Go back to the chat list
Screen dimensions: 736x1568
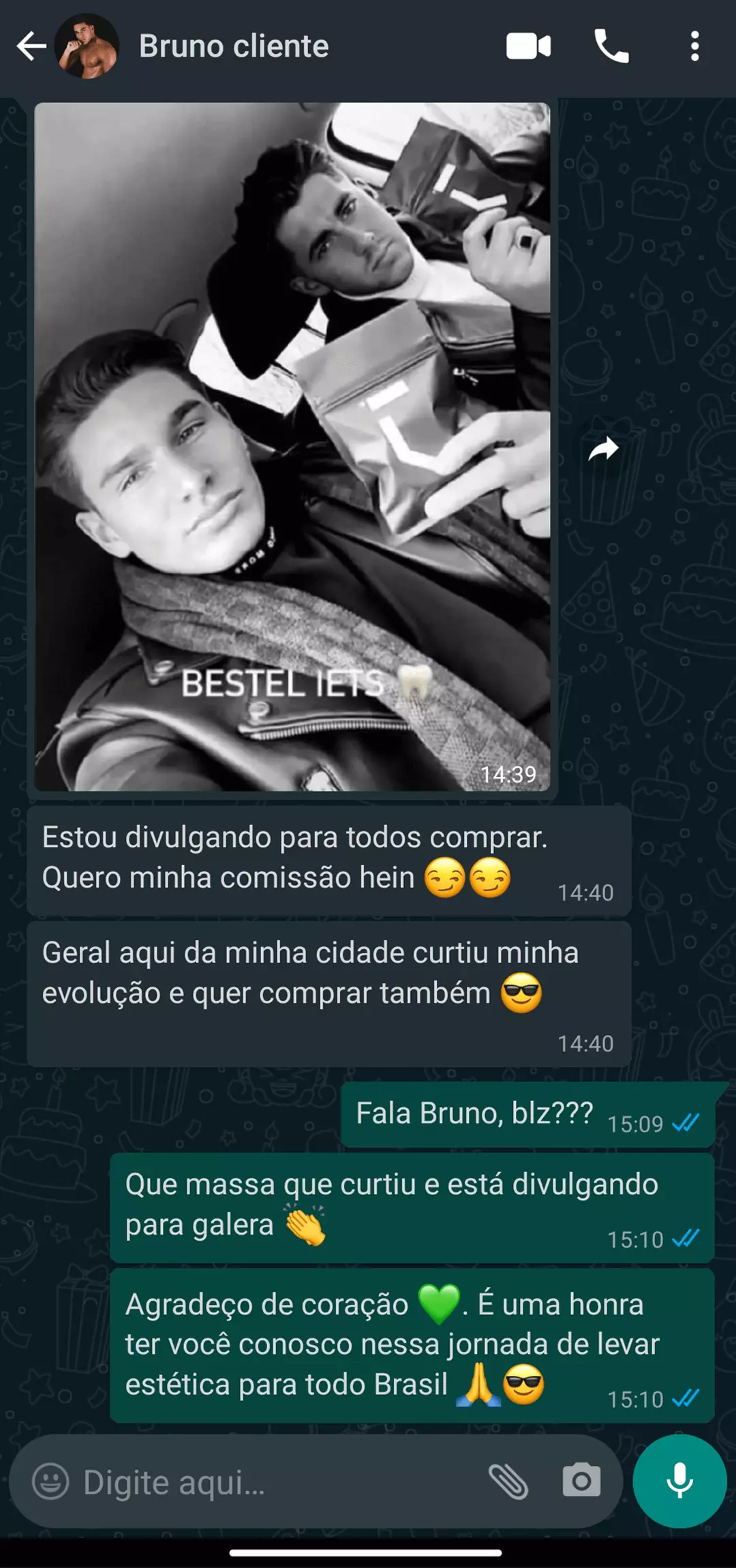(31, 46)
